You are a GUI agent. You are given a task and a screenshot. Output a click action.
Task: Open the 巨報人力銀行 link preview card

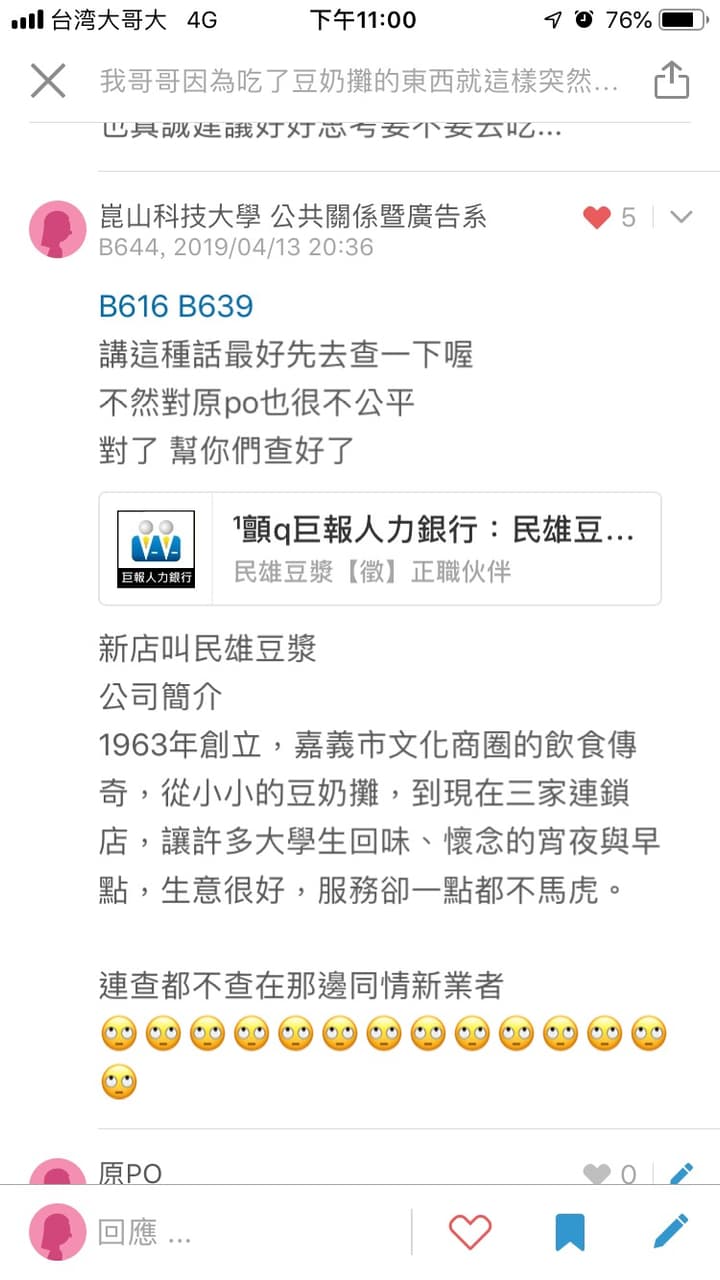pos(380,549)
